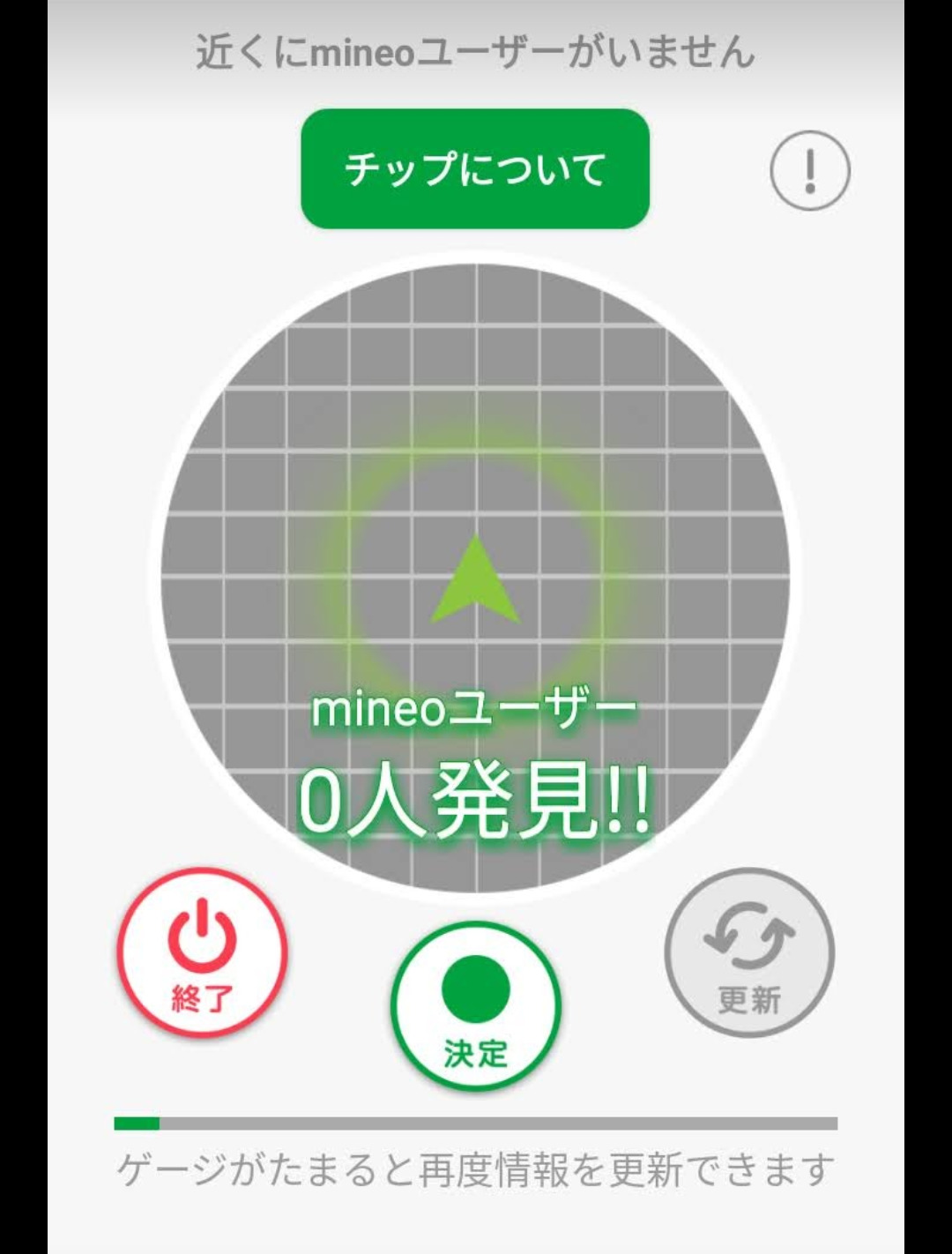Click the green arrow on the radar
The width and height of the screenshot is (952, 1254).
(x=473, y=582)
